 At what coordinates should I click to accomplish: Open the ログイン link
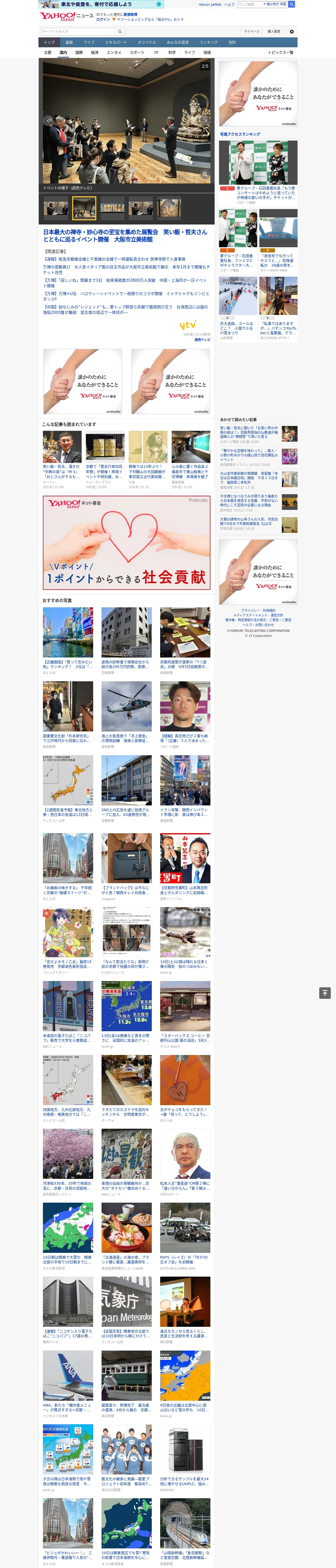click(x=103, y=20)
